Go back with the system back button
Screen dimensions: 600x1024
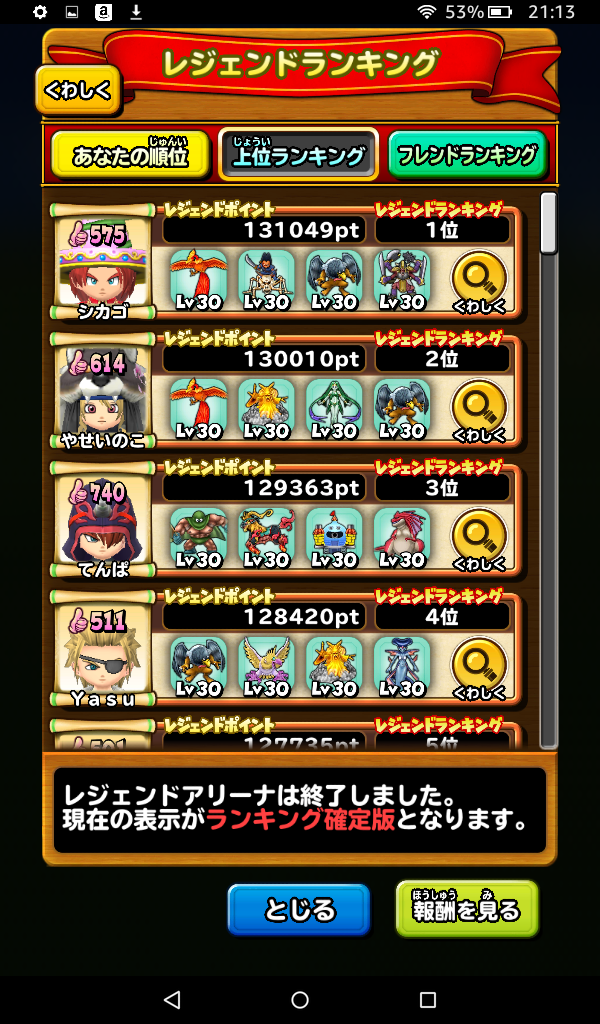click(172, 999)
